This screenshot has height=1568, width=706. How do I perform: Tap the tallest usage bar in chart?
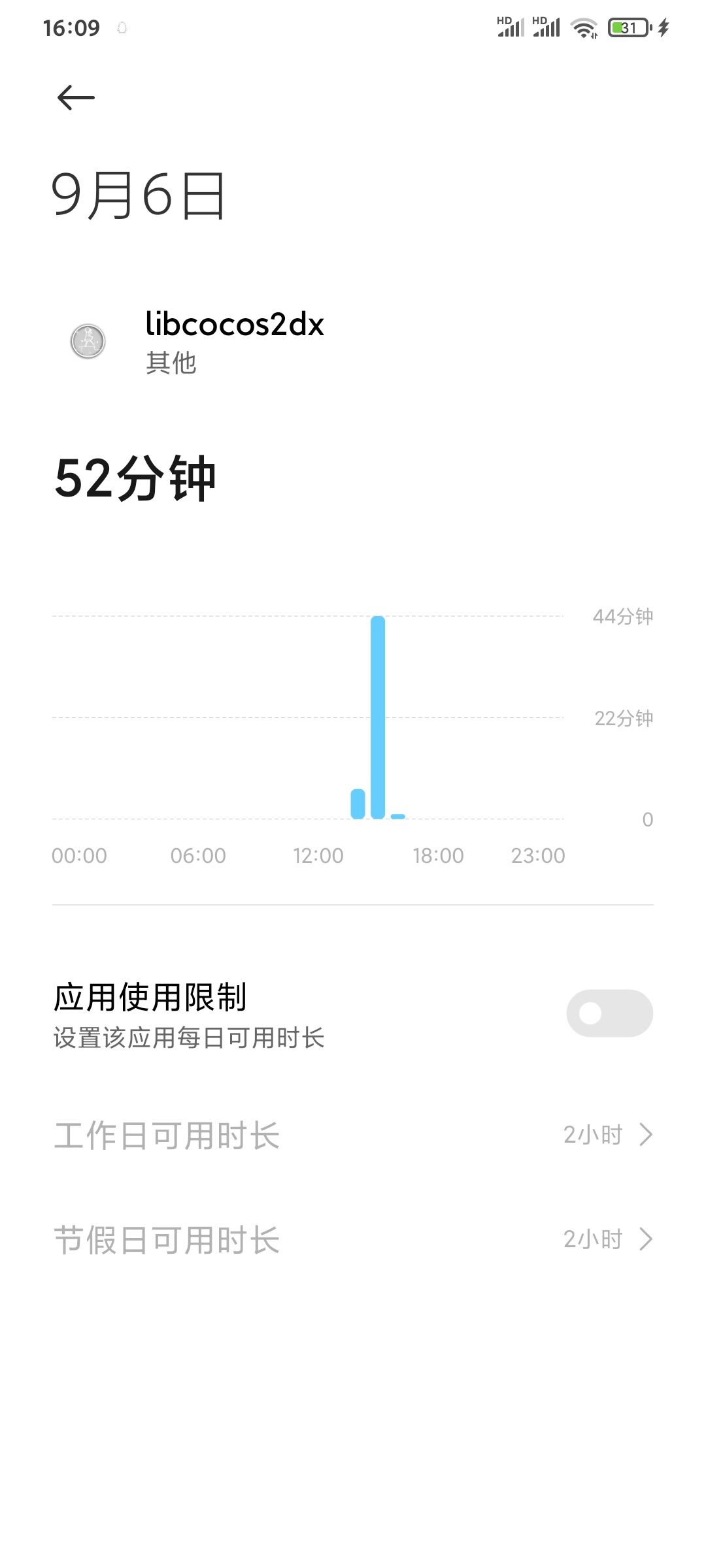(378, 717)
